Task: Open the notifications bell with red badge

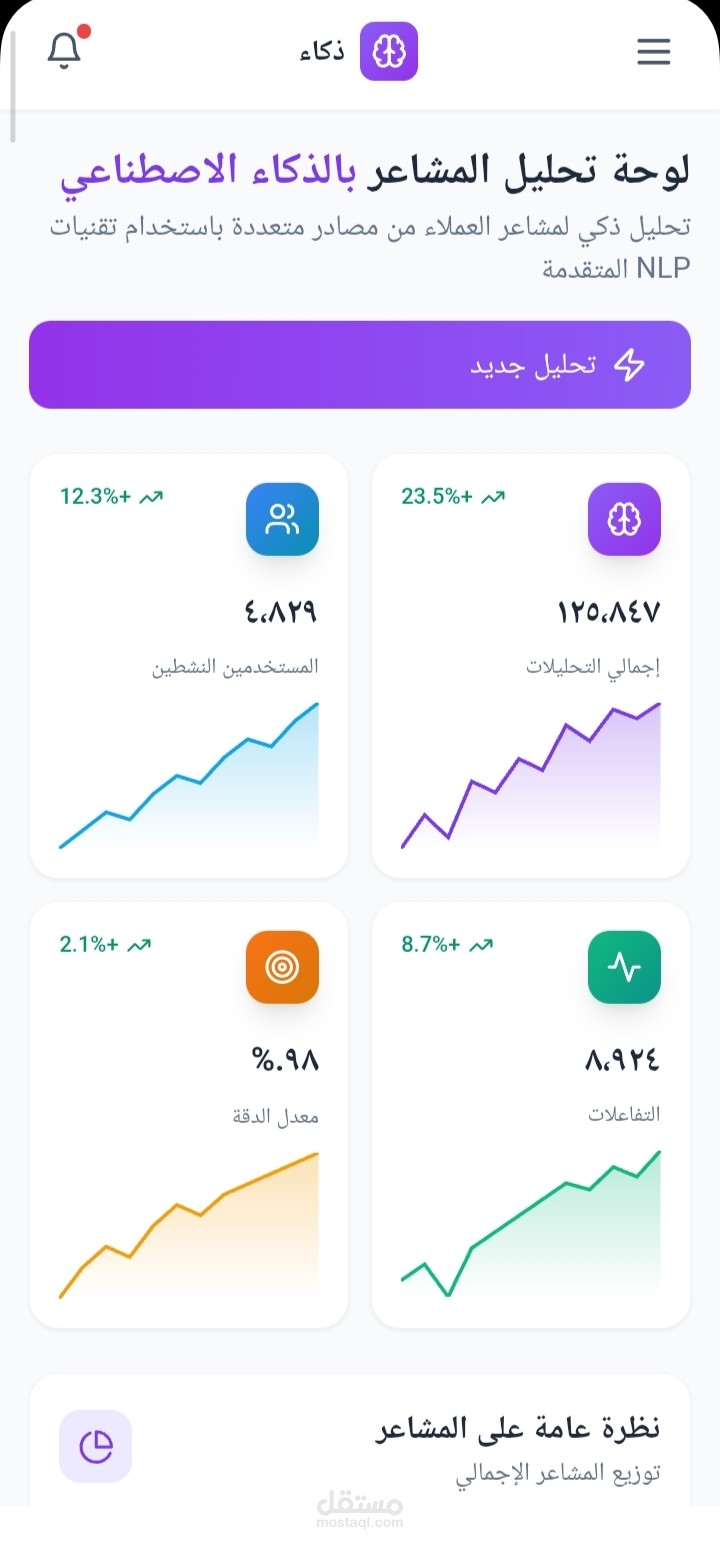Action: [64, 49]
